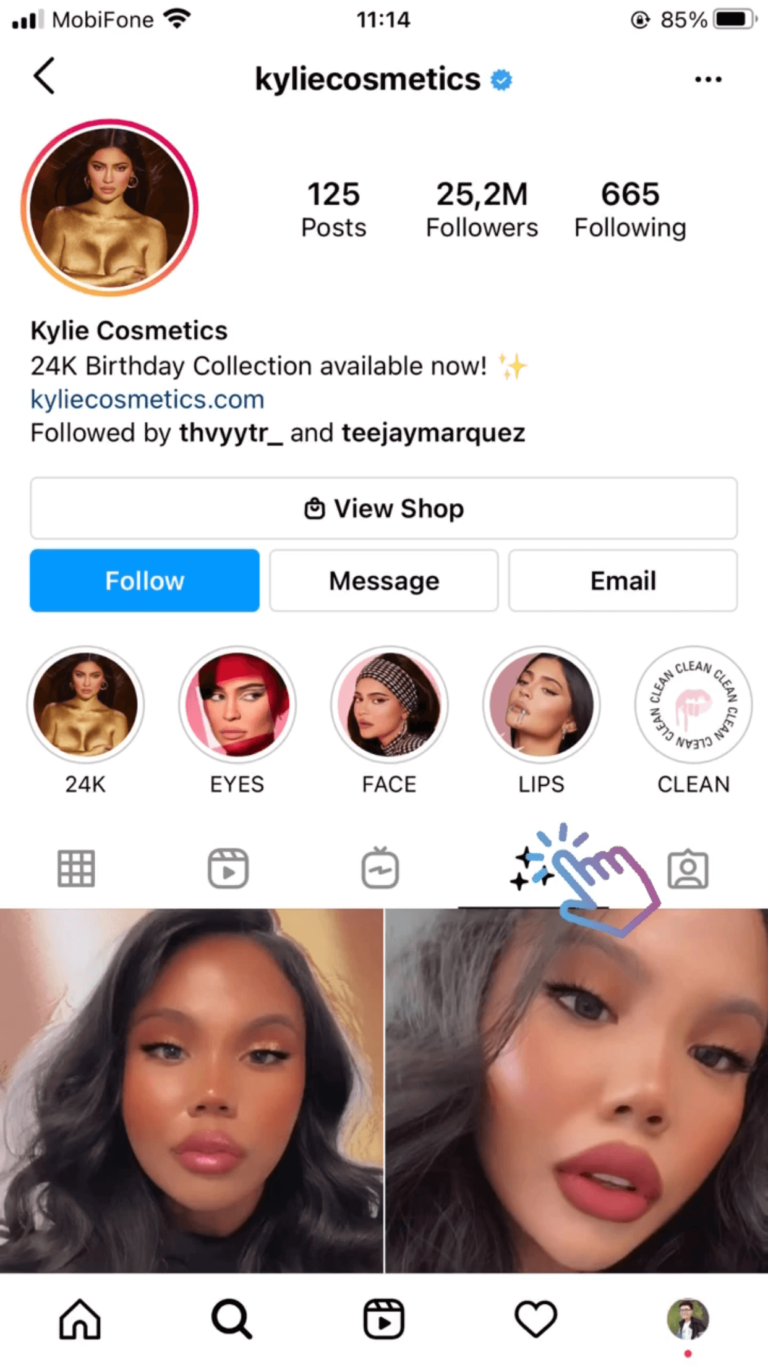Open the EYES story highlight
Screen dimensions: 768x1365
tap(237, 705)
